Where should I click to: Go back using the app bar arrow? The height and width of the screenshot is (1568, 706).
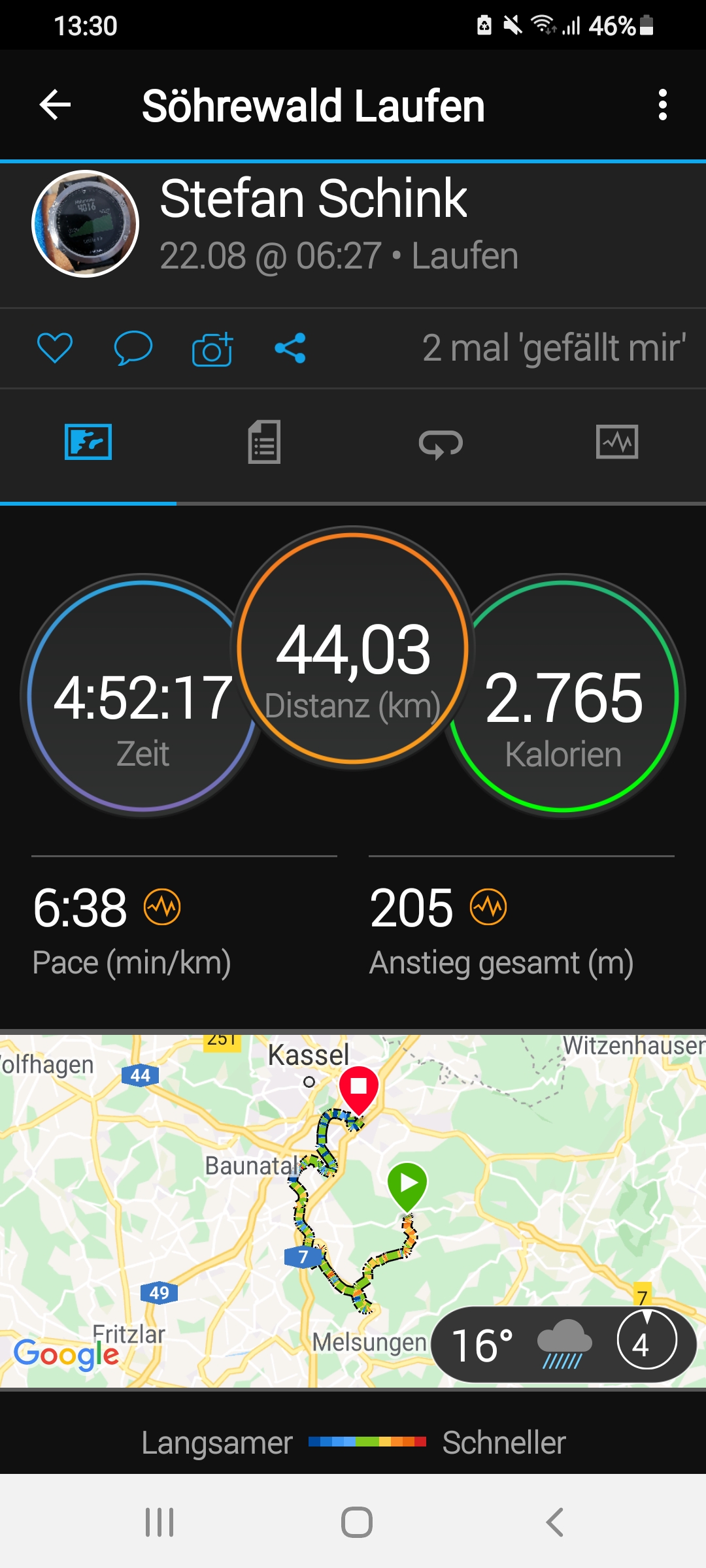pos(55,105)
